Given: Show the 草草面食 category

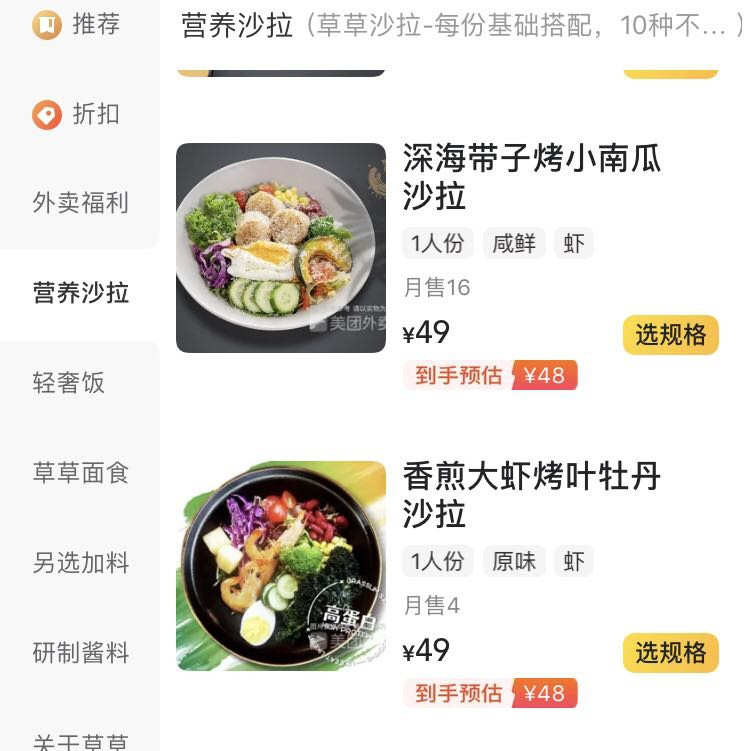Looking at the screenshot, I should 80,473.
